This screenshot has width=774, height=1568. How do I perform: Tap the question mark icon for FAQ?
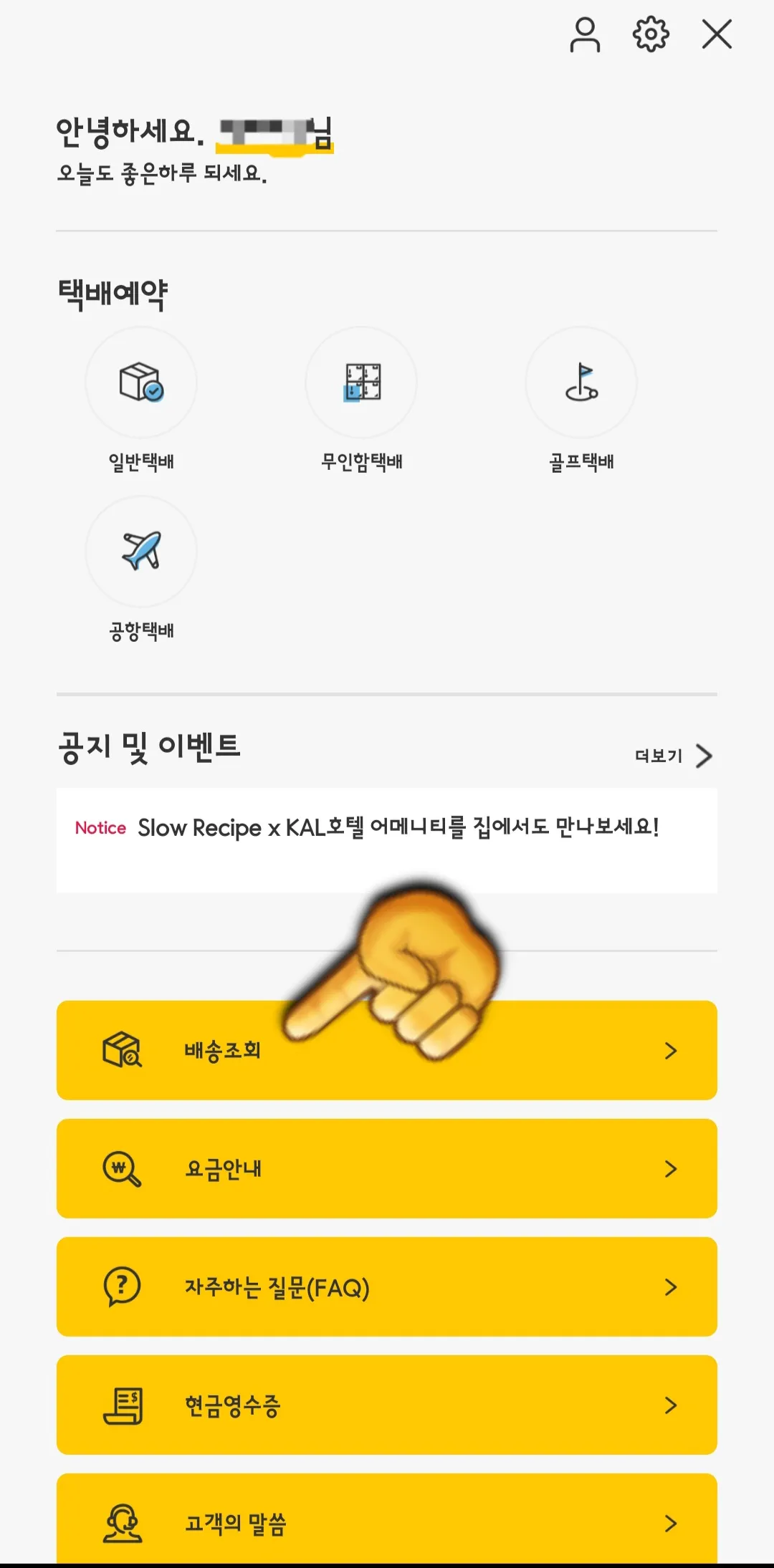123,1286
